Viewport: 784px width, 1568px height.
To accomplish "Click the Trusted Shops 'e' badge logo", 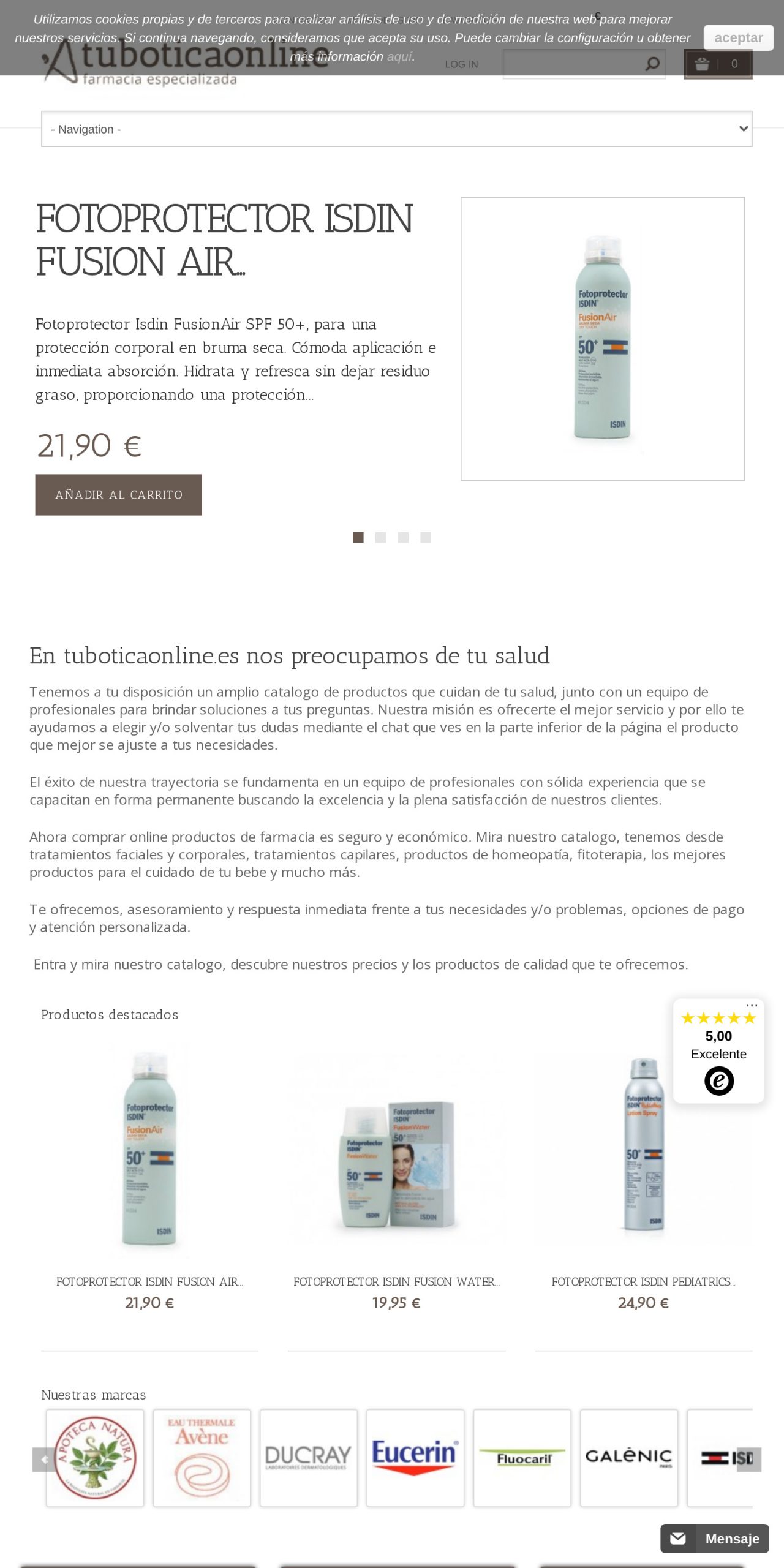I will (x=718, y=1080).
